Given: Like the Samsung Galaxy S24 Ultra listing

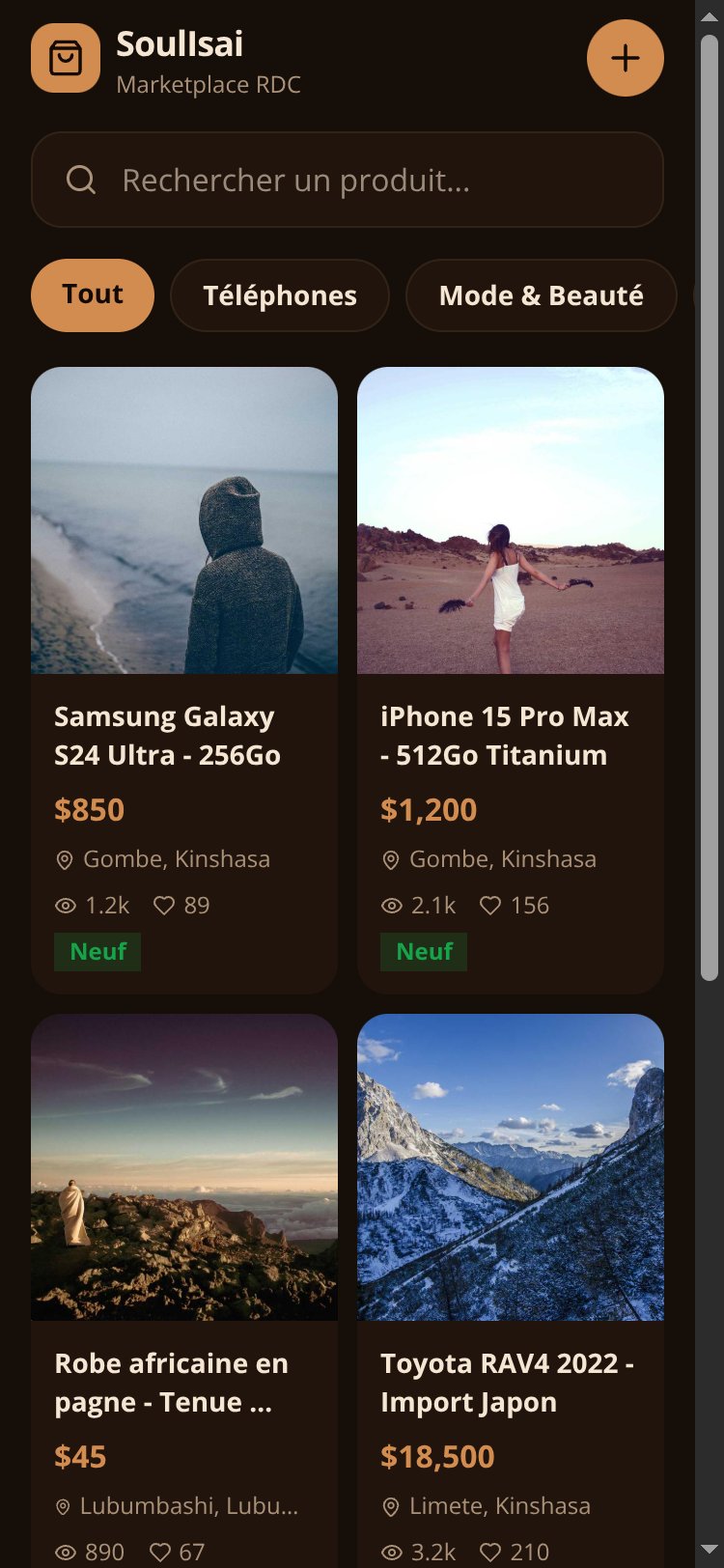Looking at the screenshot, I should (164, 906).
